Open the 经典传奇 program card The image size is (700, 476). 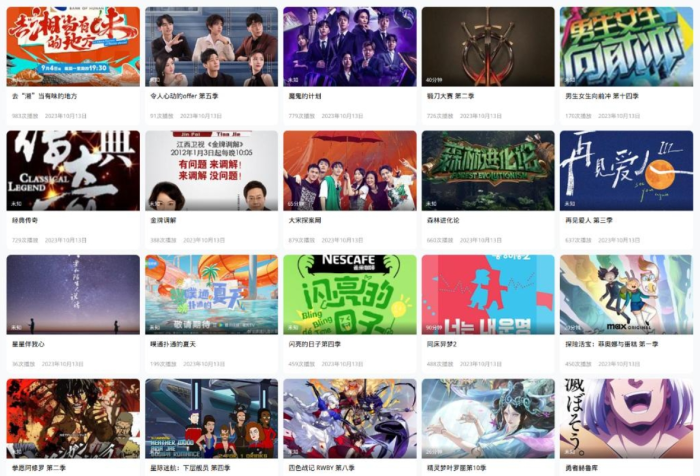(73, 170)
